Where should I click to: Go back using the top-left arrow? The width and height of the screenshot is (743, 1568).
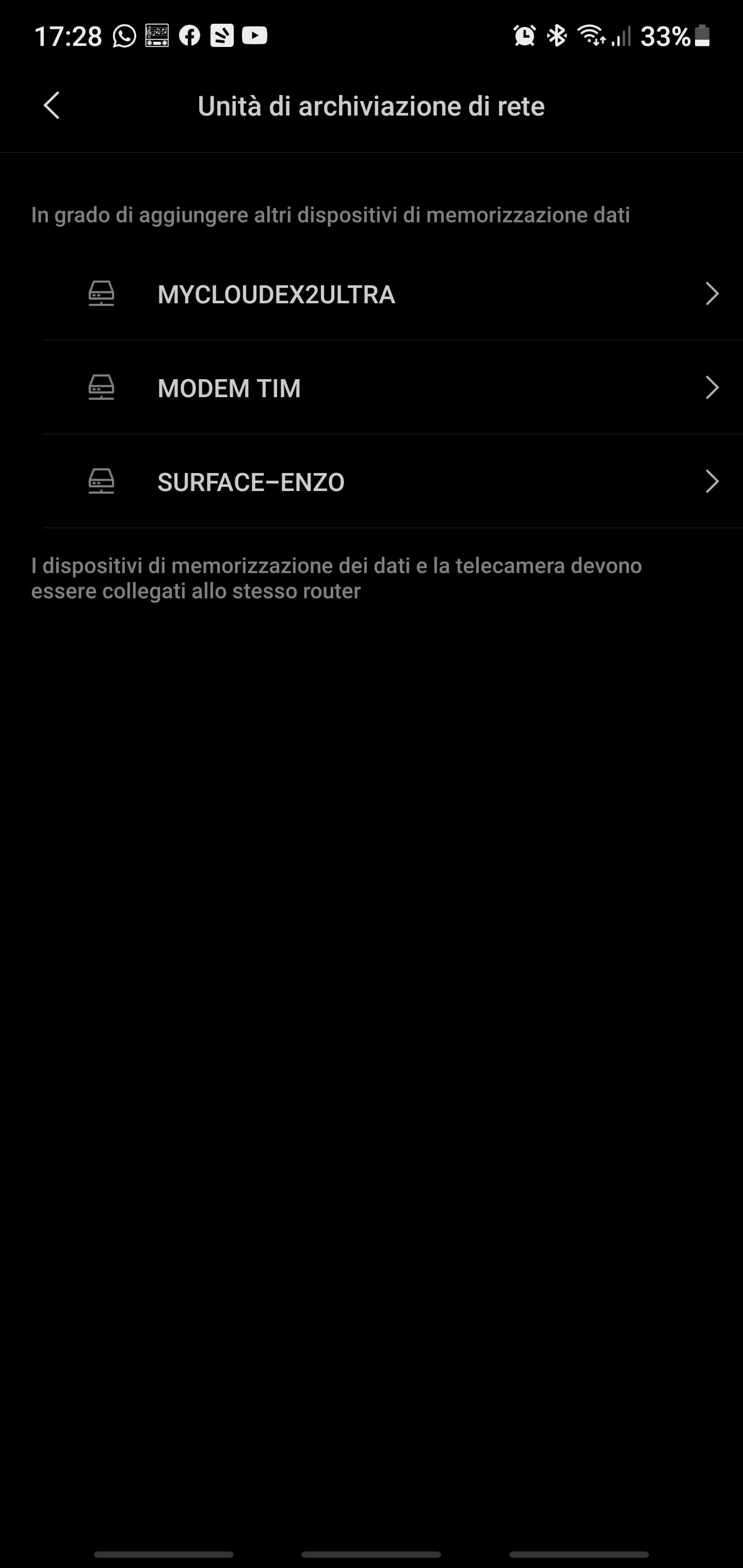coord(52,105)
